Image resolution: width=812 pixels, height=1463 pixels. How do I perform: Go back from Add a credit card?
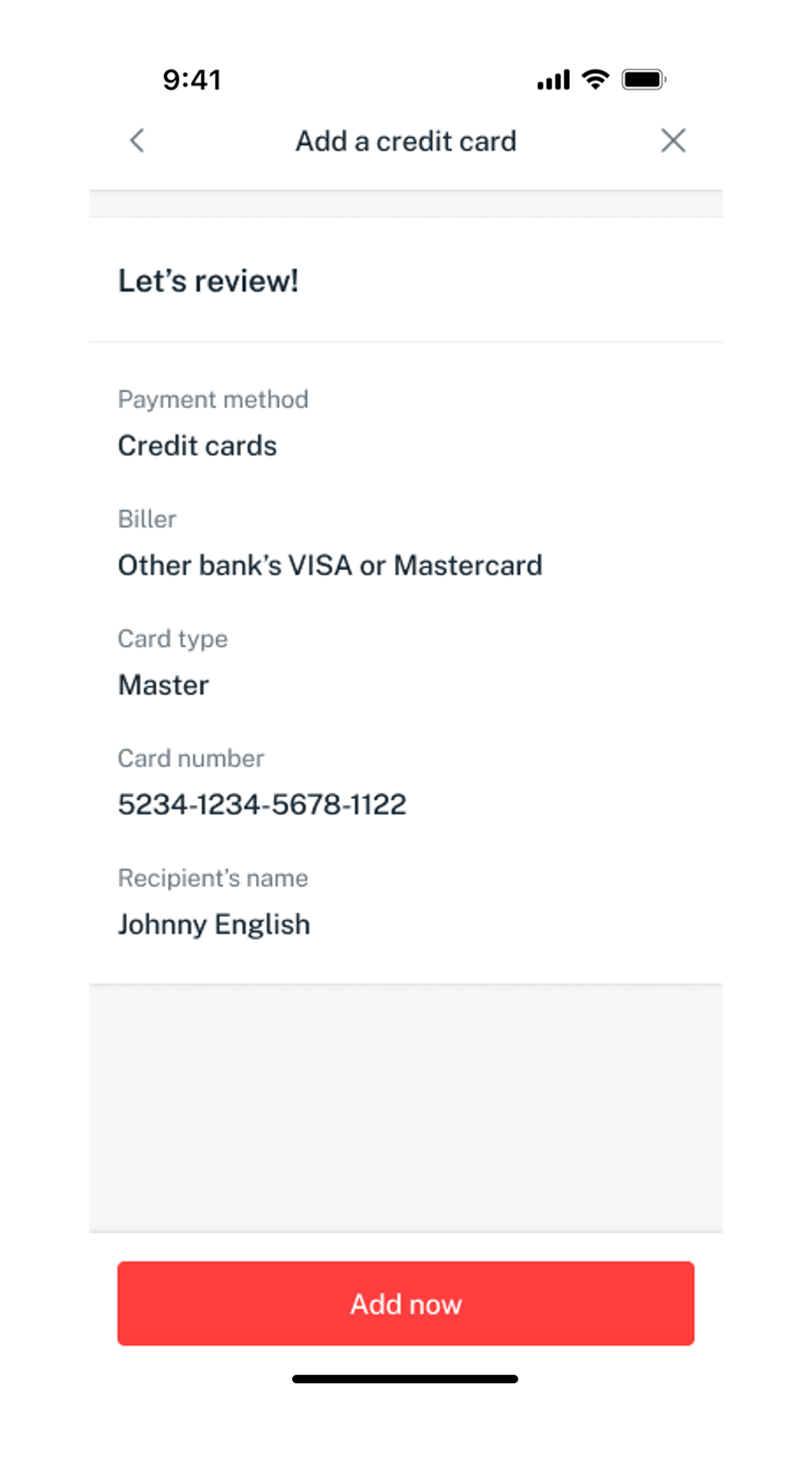[x=137, y=141]
